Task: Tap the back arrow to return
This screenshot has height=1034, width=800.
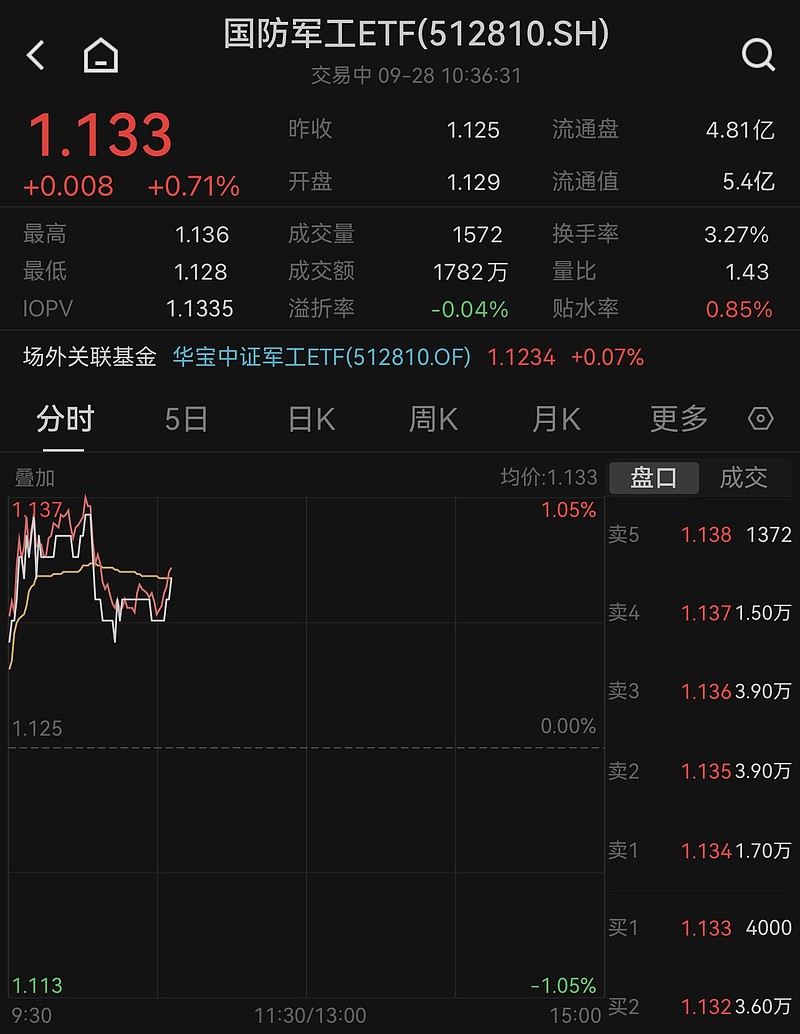Action: tap(36, 57)
